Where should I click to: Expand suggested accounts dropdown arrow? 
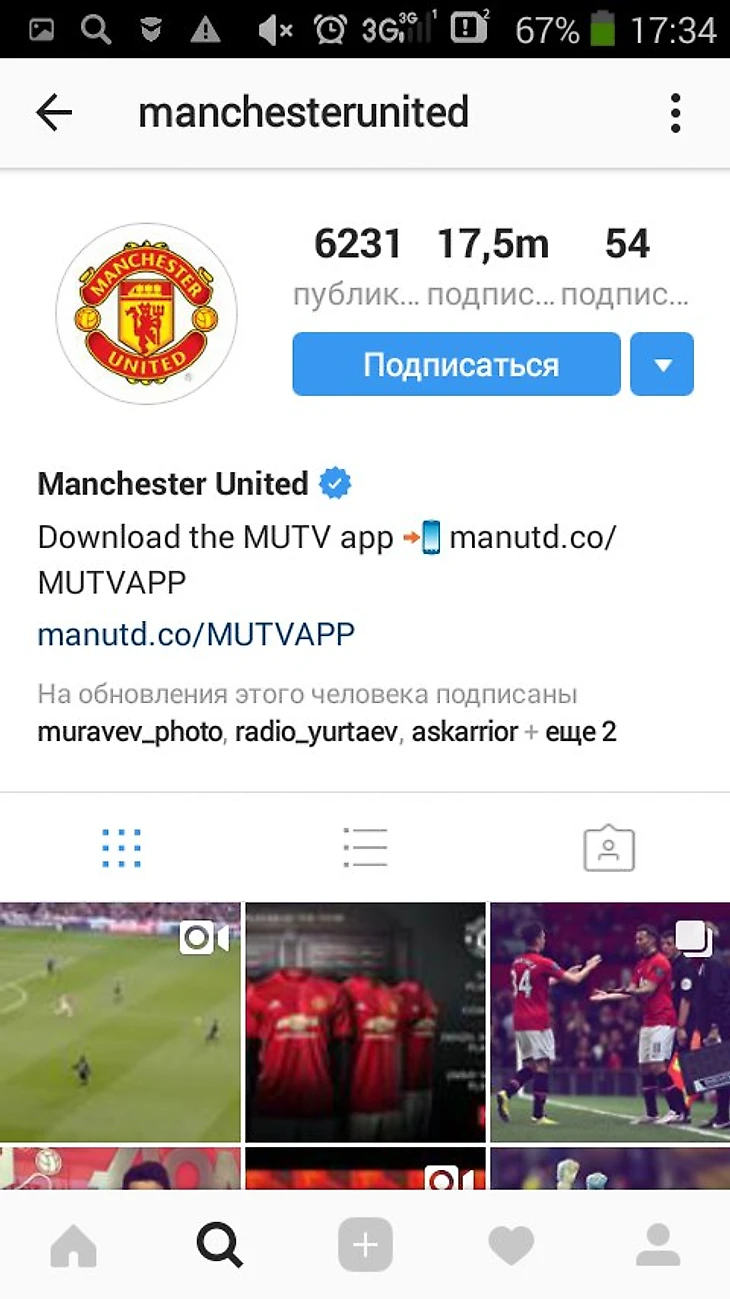pyautogui.click(x=662, y=364)
